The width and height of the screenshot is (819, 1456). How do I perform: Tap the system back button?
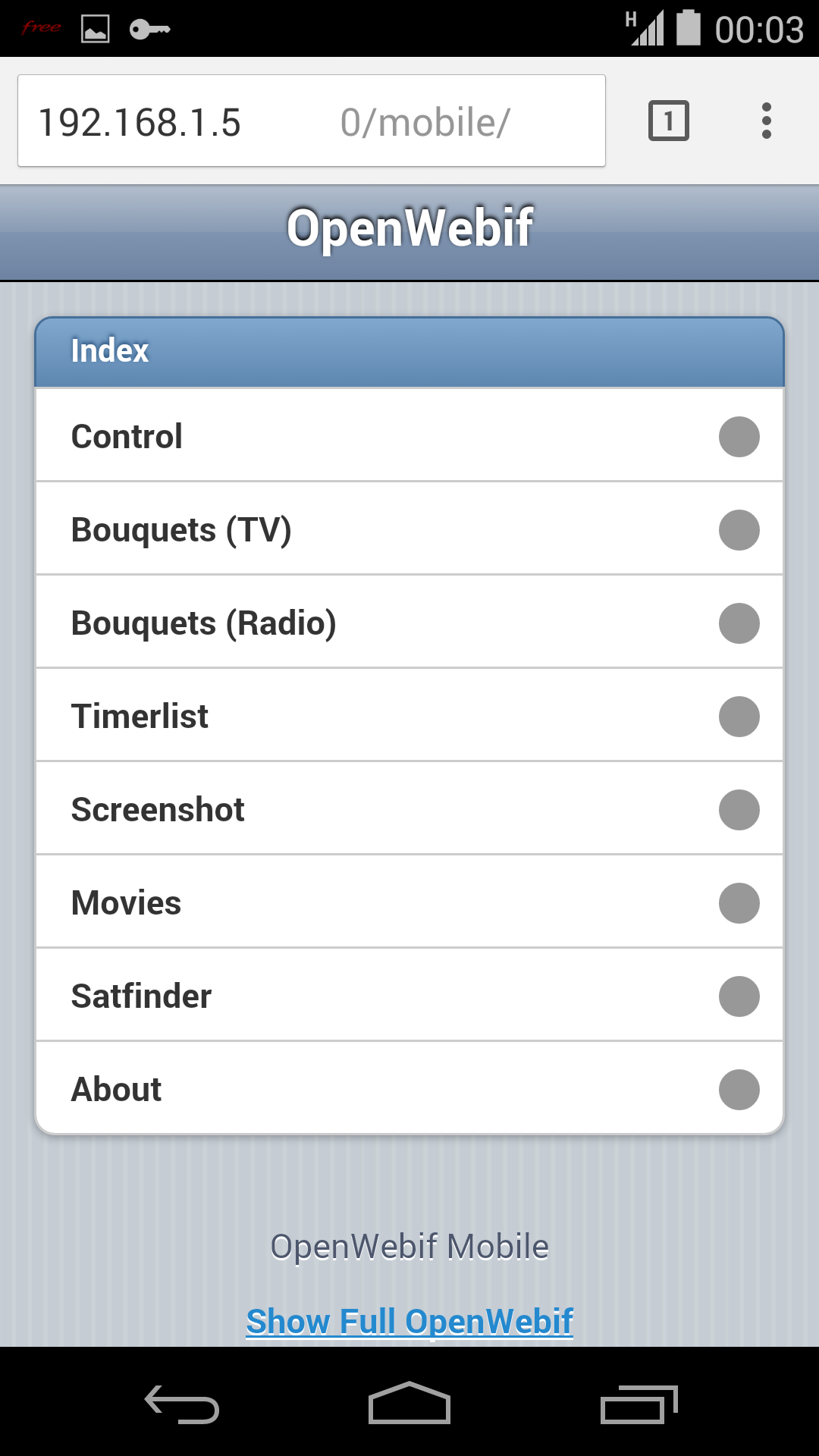tap(182, 1404)
